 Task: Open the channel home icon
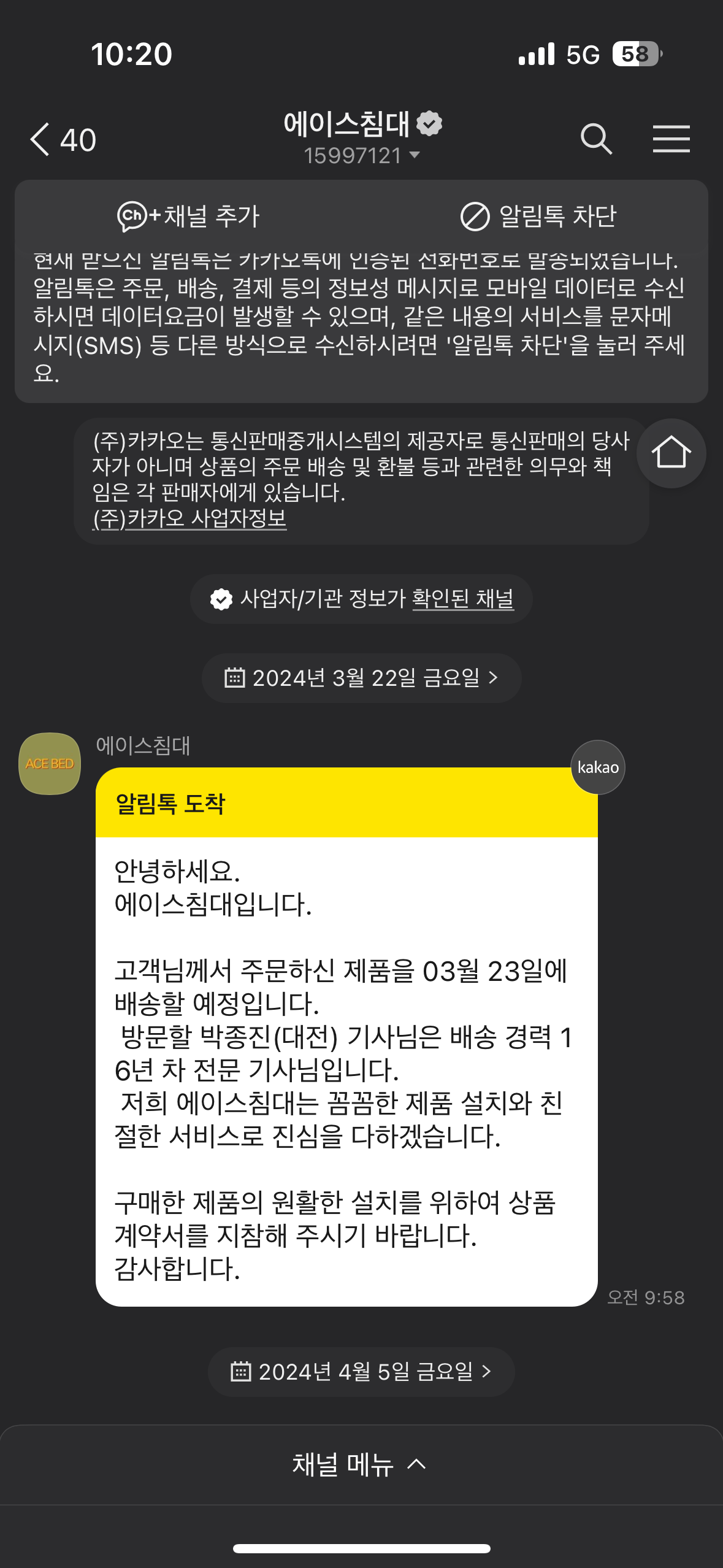pyautogui.click(x=671, y=453)
